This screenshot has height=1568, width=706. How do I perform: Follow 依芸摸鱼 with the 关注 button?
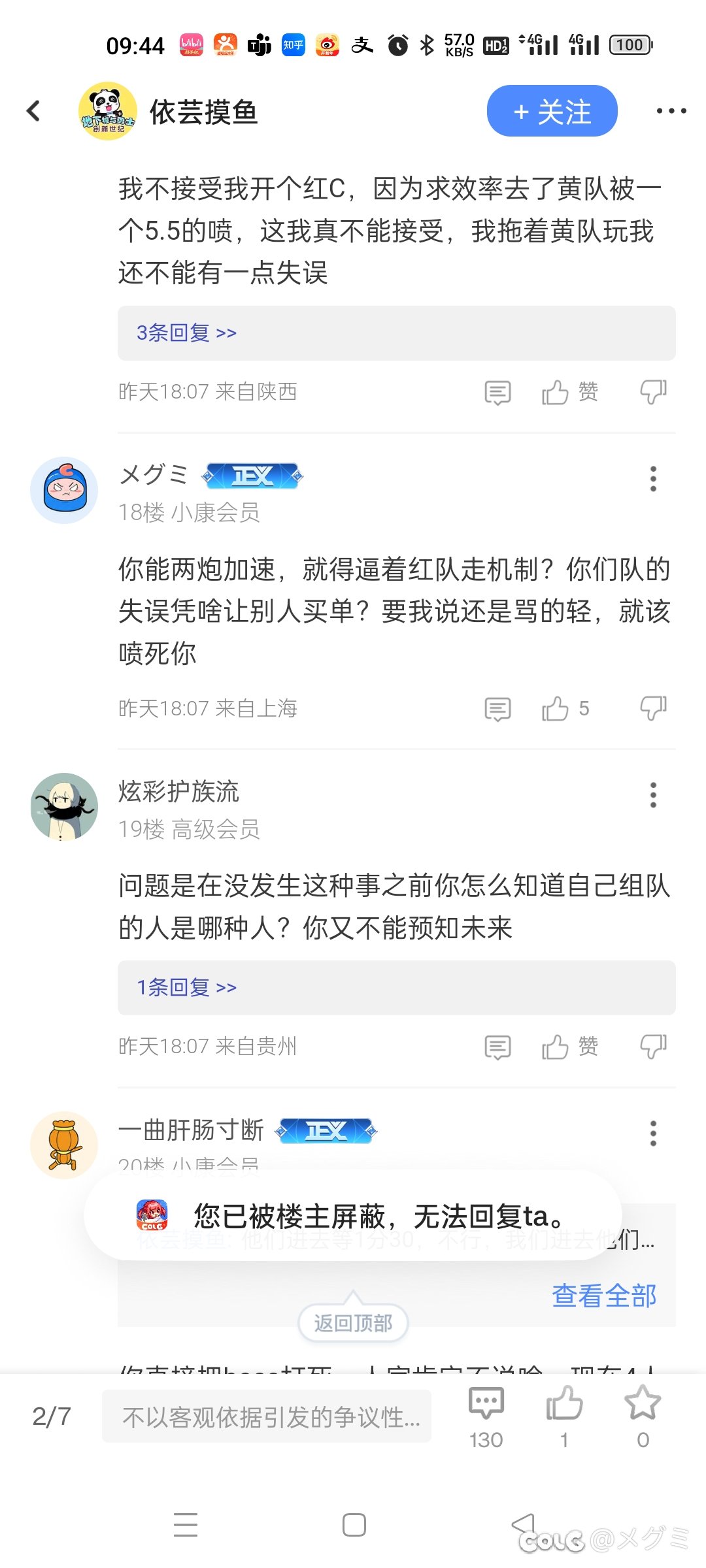(x=552, y=111)
